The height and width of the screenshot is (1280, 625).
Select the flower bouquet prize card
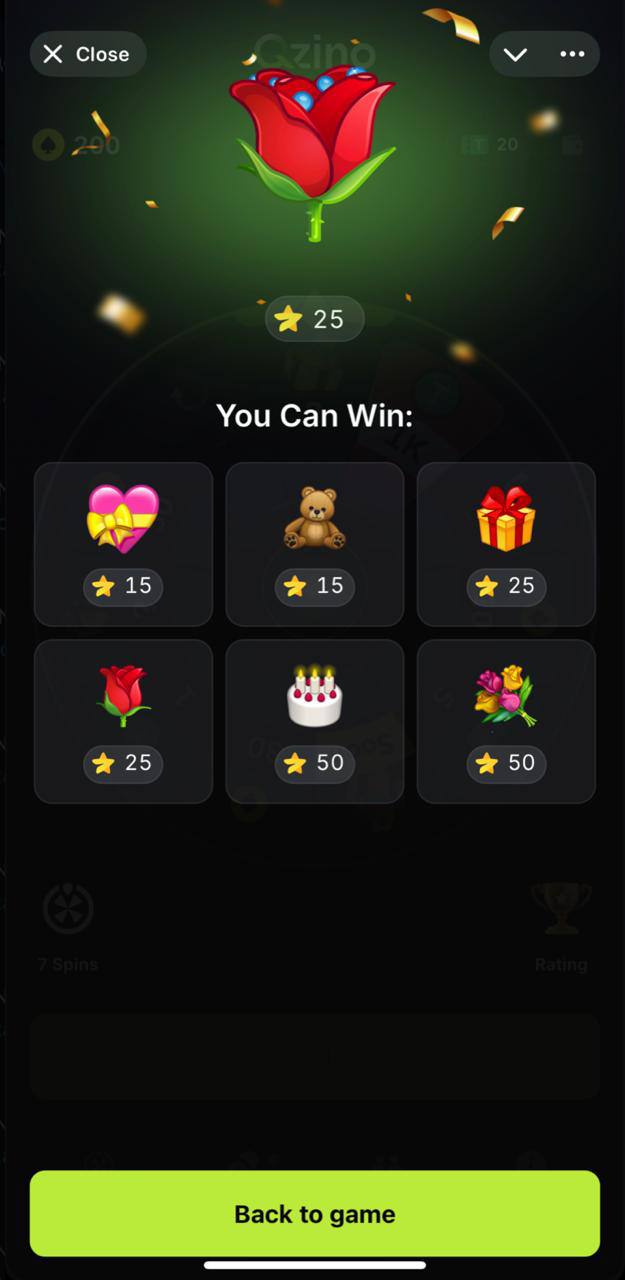(506, 721)
